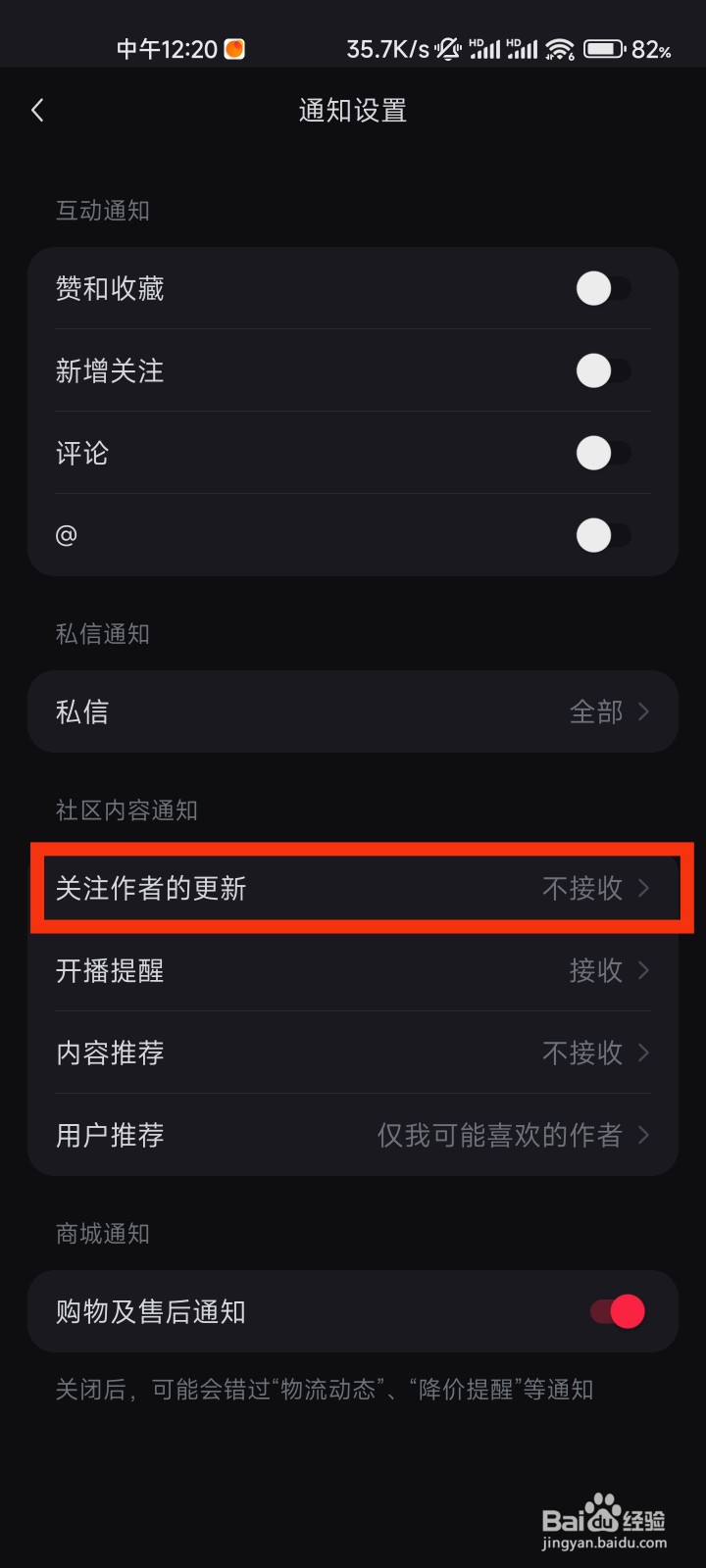The width and height of the screenshot is (706, 1568).
Task: Open the highlighted 关注作者的更新 setting
Action: [x=353, y=888]
